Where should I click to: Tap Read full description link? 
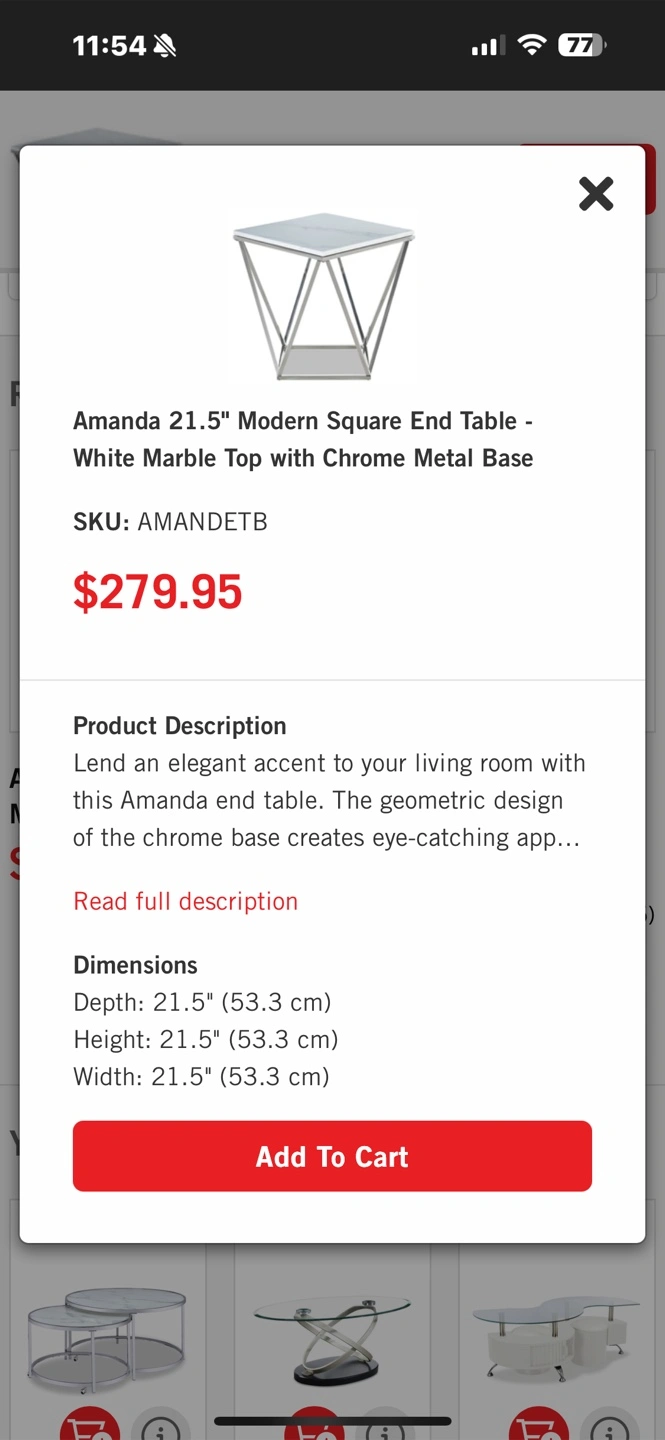click(x=186, y=901)
